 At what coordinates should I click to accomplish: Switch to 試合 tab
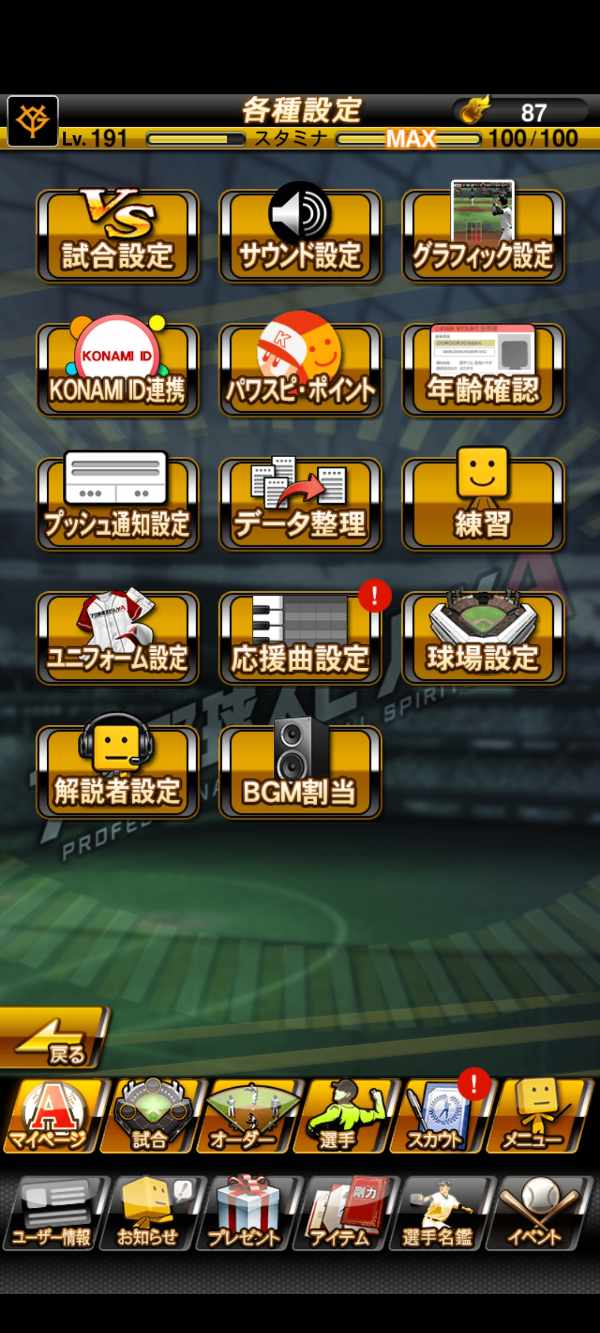[150, 1116]
